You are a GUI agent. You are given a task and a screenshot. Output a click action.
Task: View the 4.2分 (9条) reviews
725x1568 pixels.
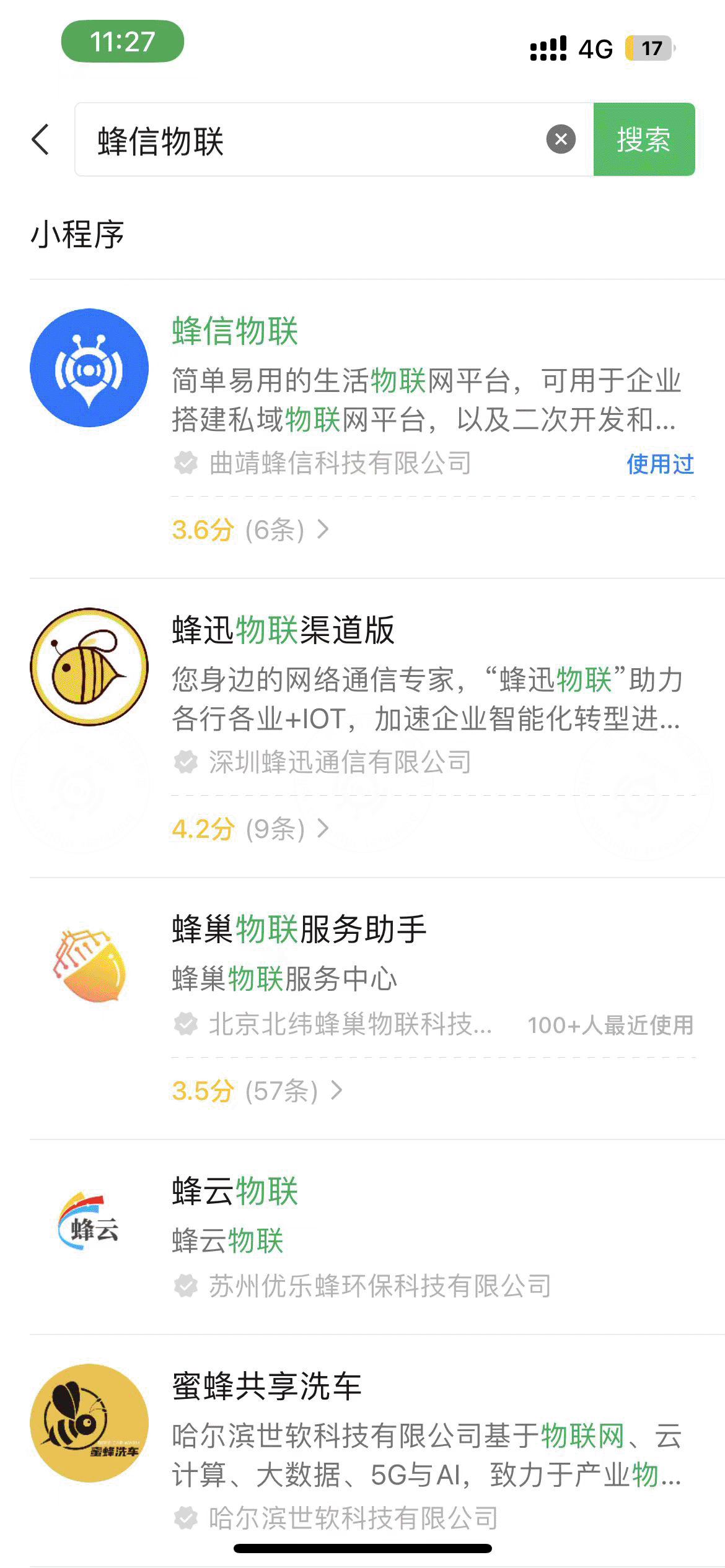[x=250, y=829]
